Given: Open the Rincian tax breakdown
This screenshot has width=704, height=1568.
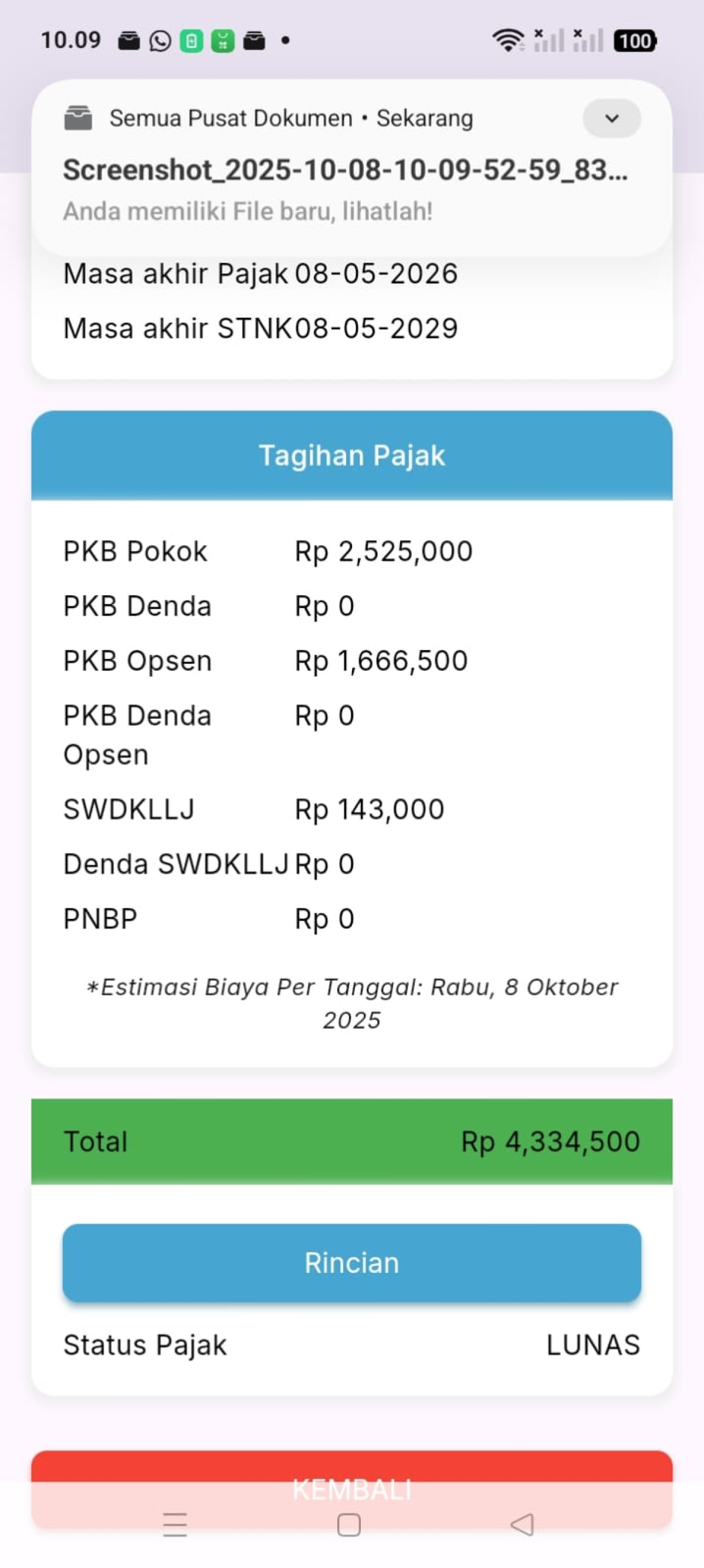Looking at the screenshot, I should [x=351, y=1262].
